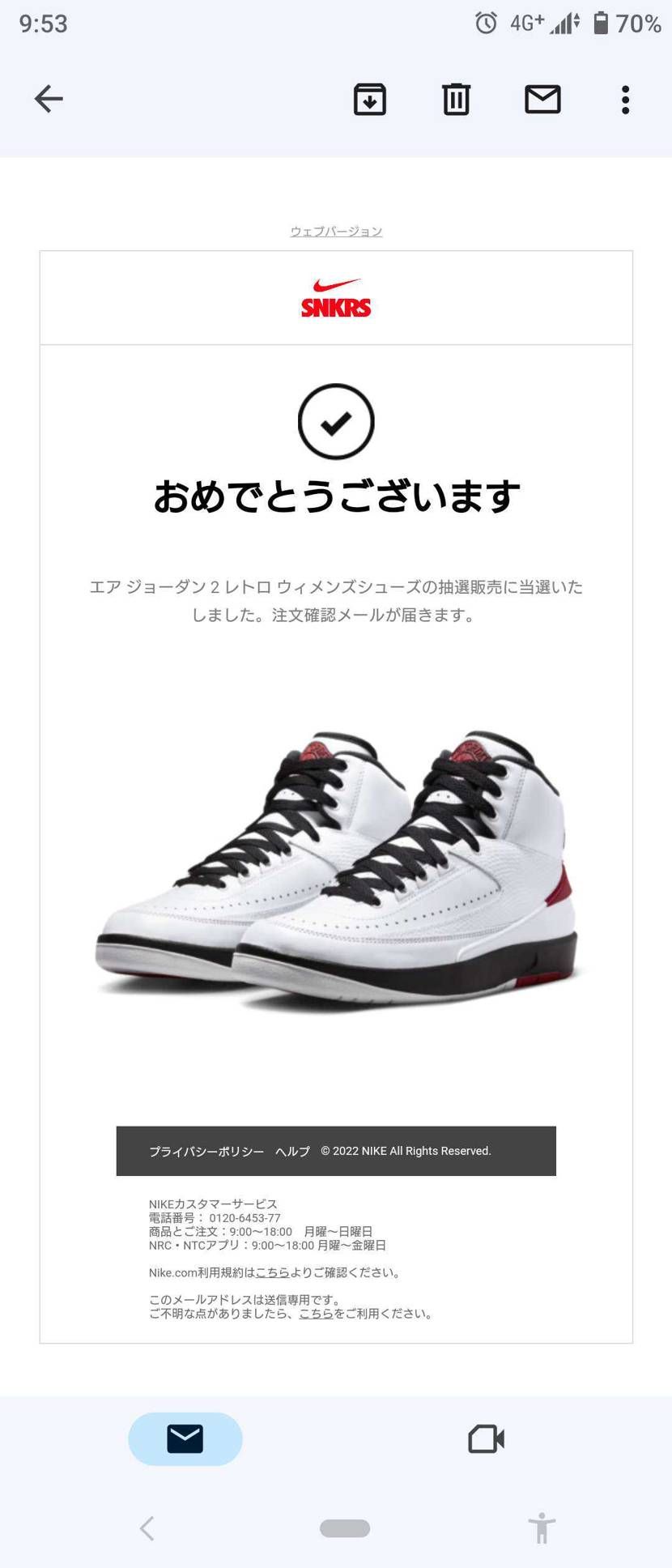
Task: Delete this email
Action: point(456,100)
